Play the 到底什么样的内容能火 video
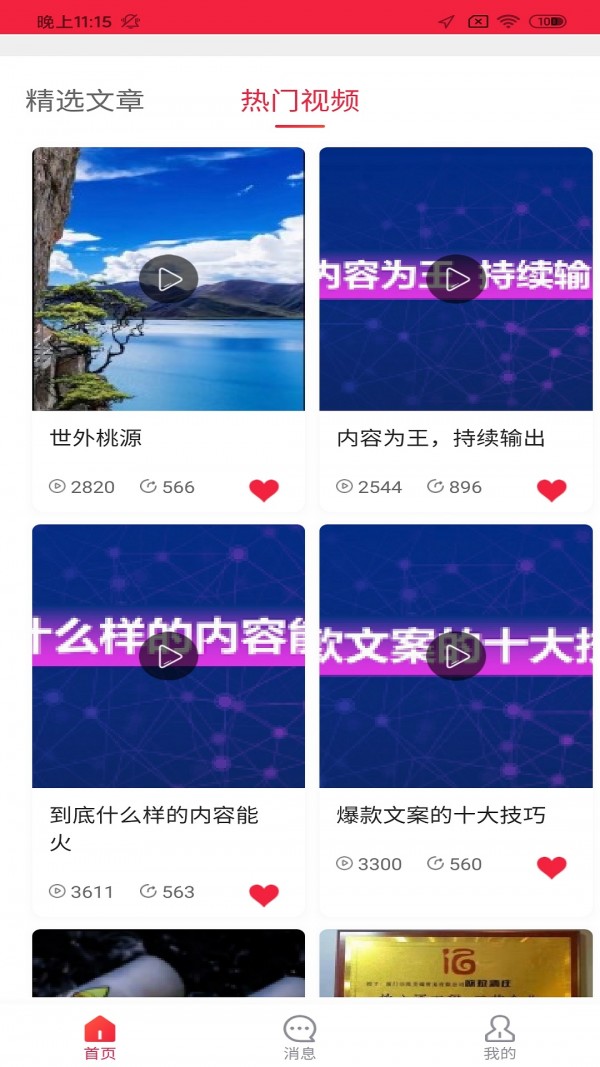This screenshot has height=1067, width=600. (x=168, y=656)
